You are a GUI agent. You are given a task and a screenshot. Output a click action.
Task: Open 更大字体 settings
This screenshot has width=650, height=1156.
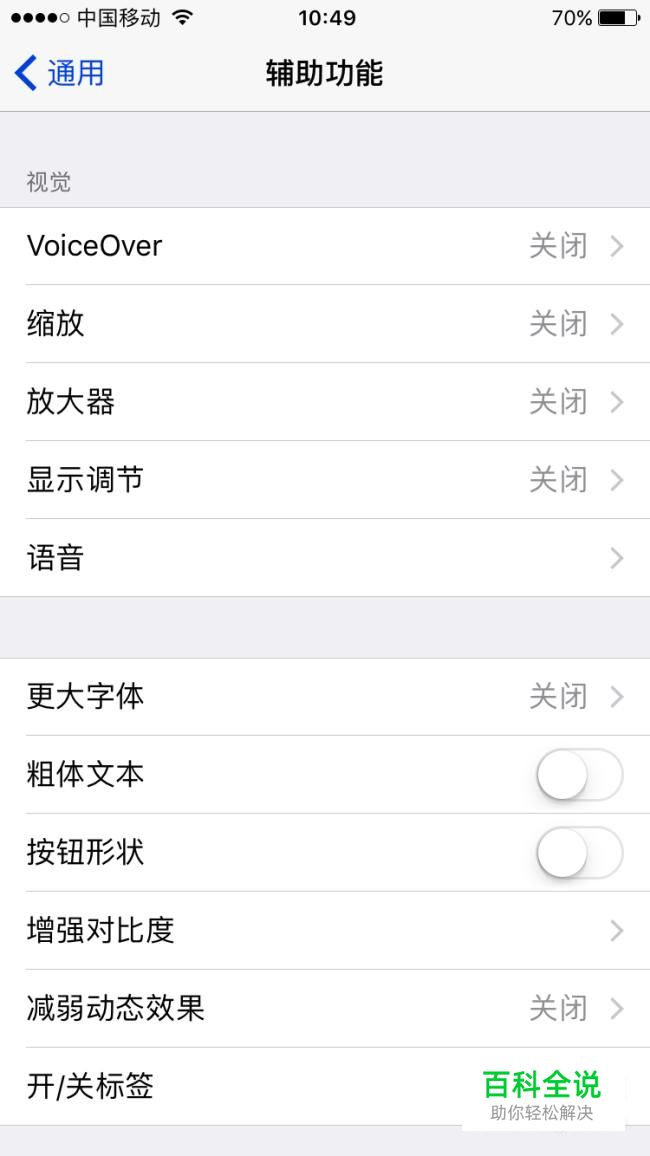pyautogui.click(x=325, y=697)
